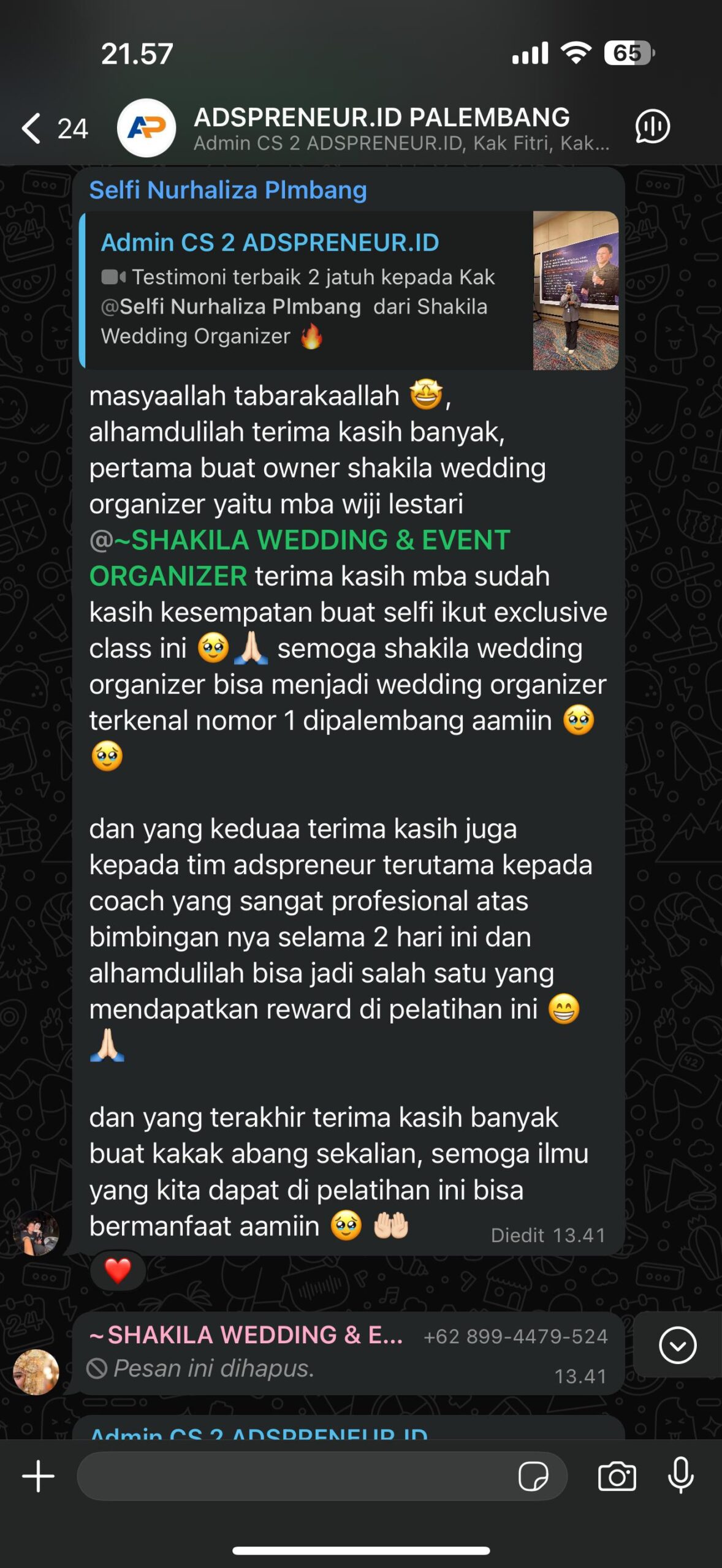View sender name Selfi Nurhaliza Plmbang
722x1568 pixels.
click(x=228, y=190)
